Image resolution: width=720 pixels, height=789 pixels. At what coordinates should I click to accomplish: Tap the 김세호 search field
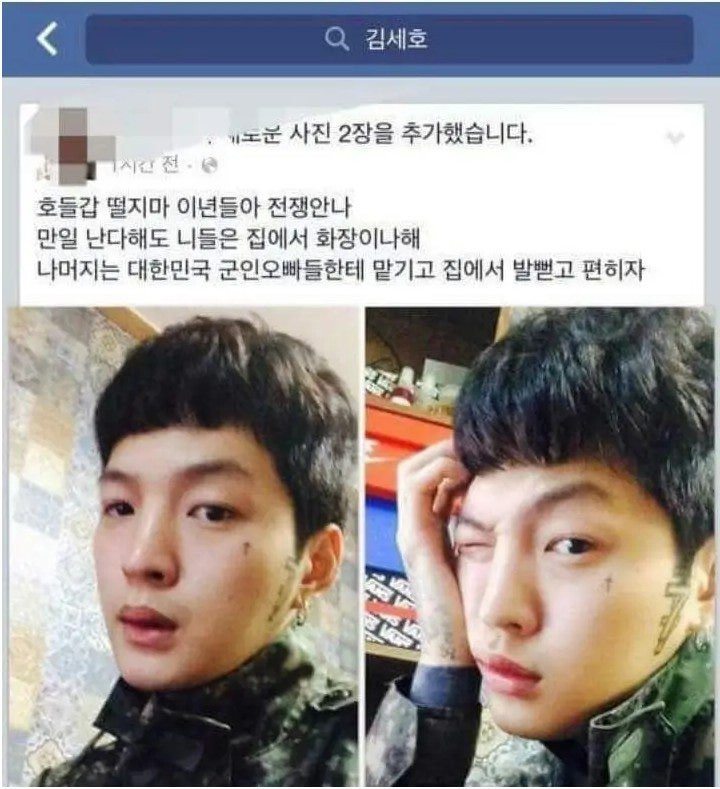coord(389,40)
